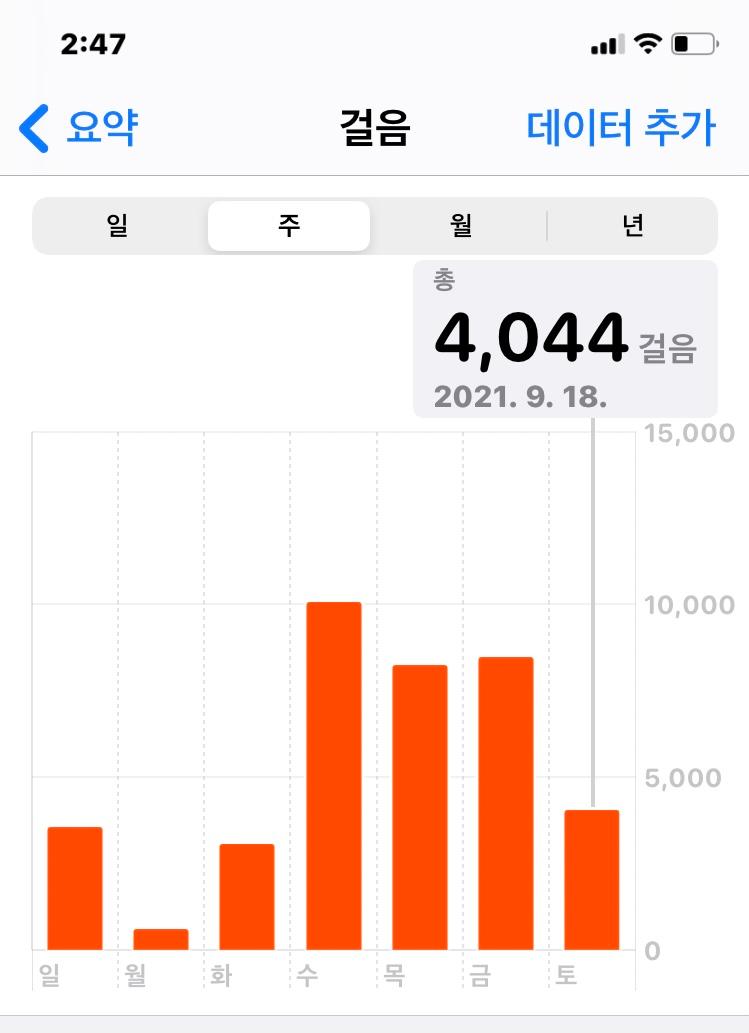Tap 데이터 추가 to add data
This screenshot has width=749, height=1033.
[620, 128]
